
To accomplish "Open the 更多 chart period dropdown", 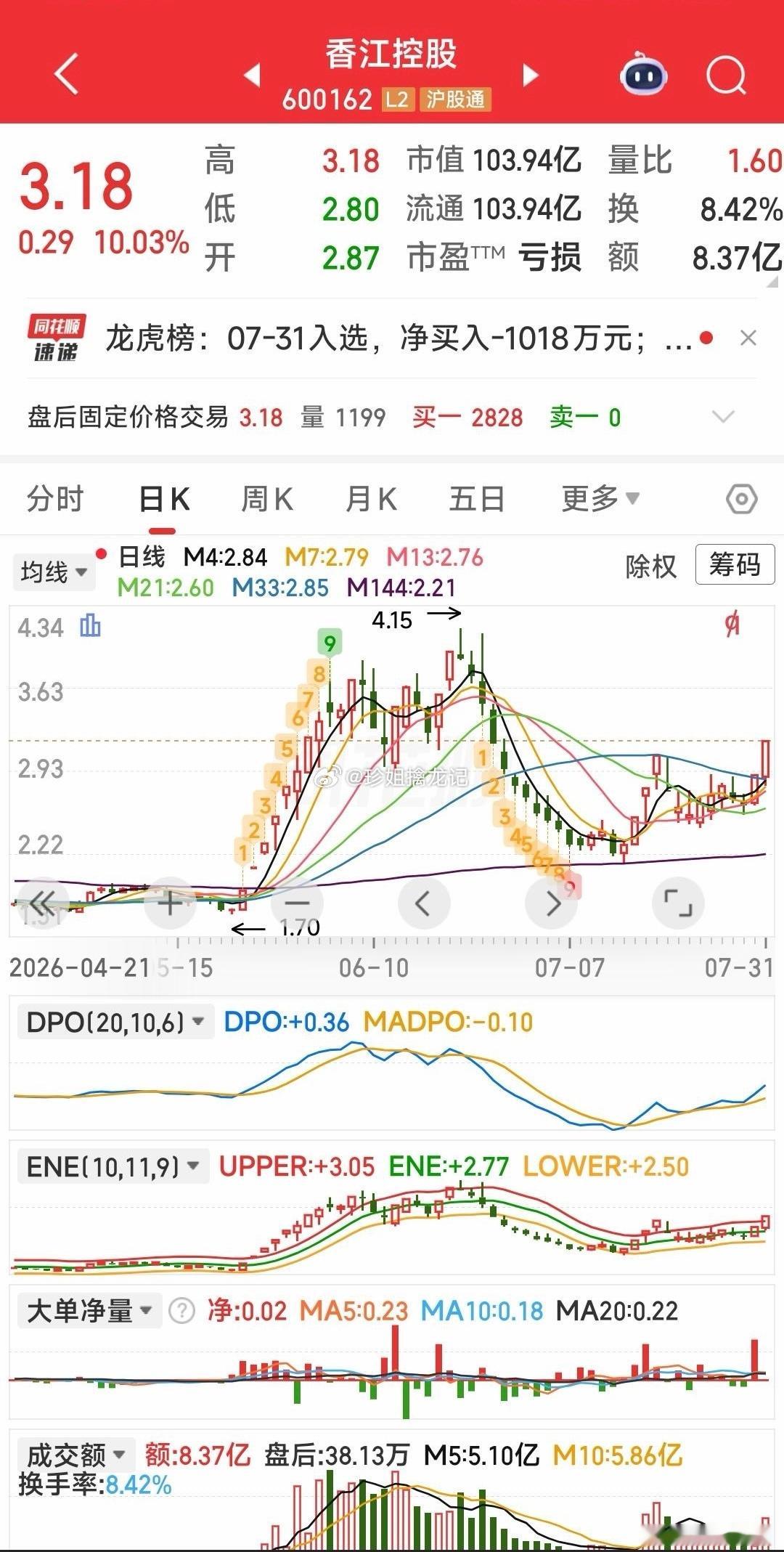I will (600, 499).
